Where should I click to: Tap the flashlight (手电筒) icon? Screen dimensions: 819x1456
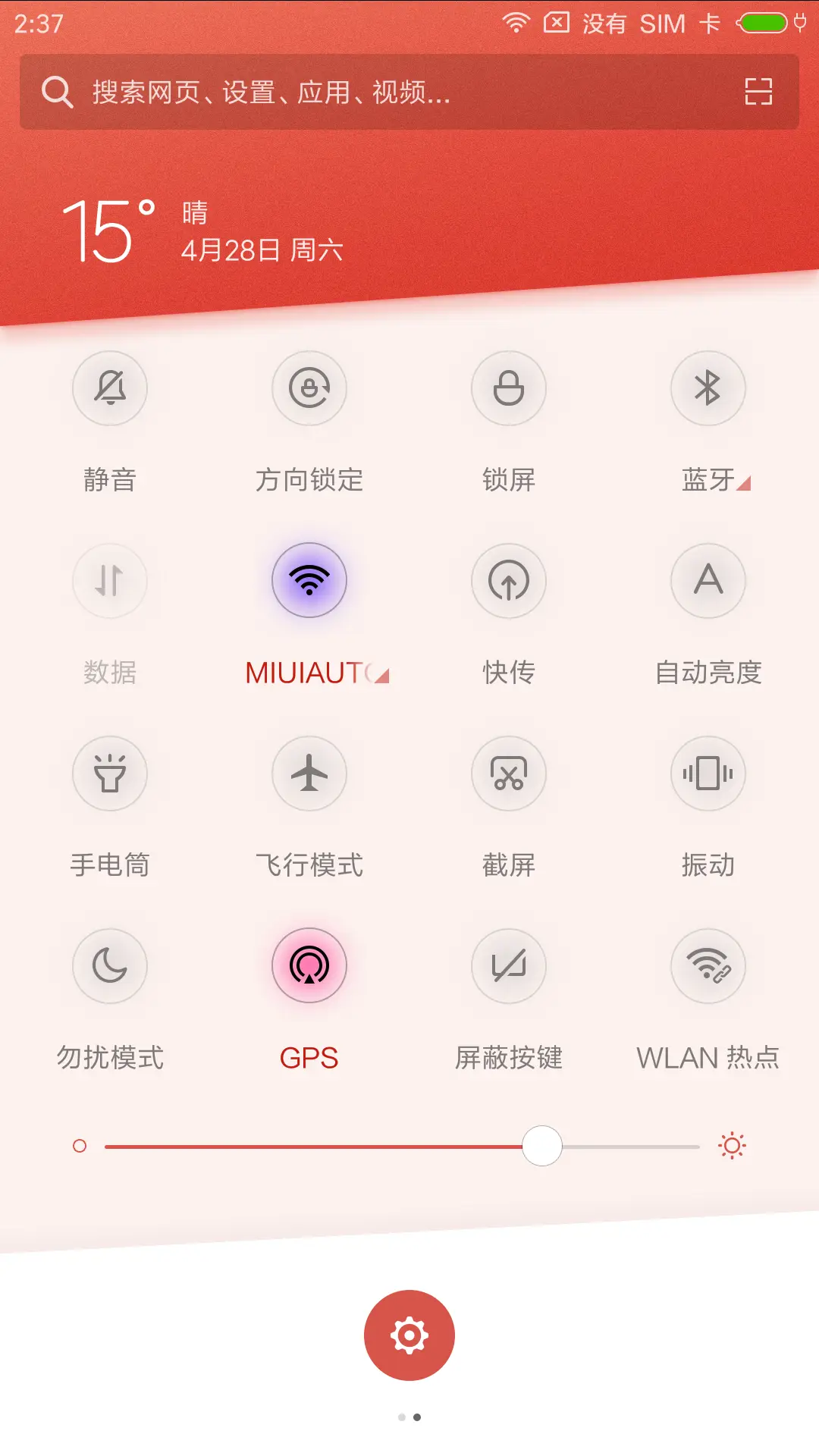[110, 773]
